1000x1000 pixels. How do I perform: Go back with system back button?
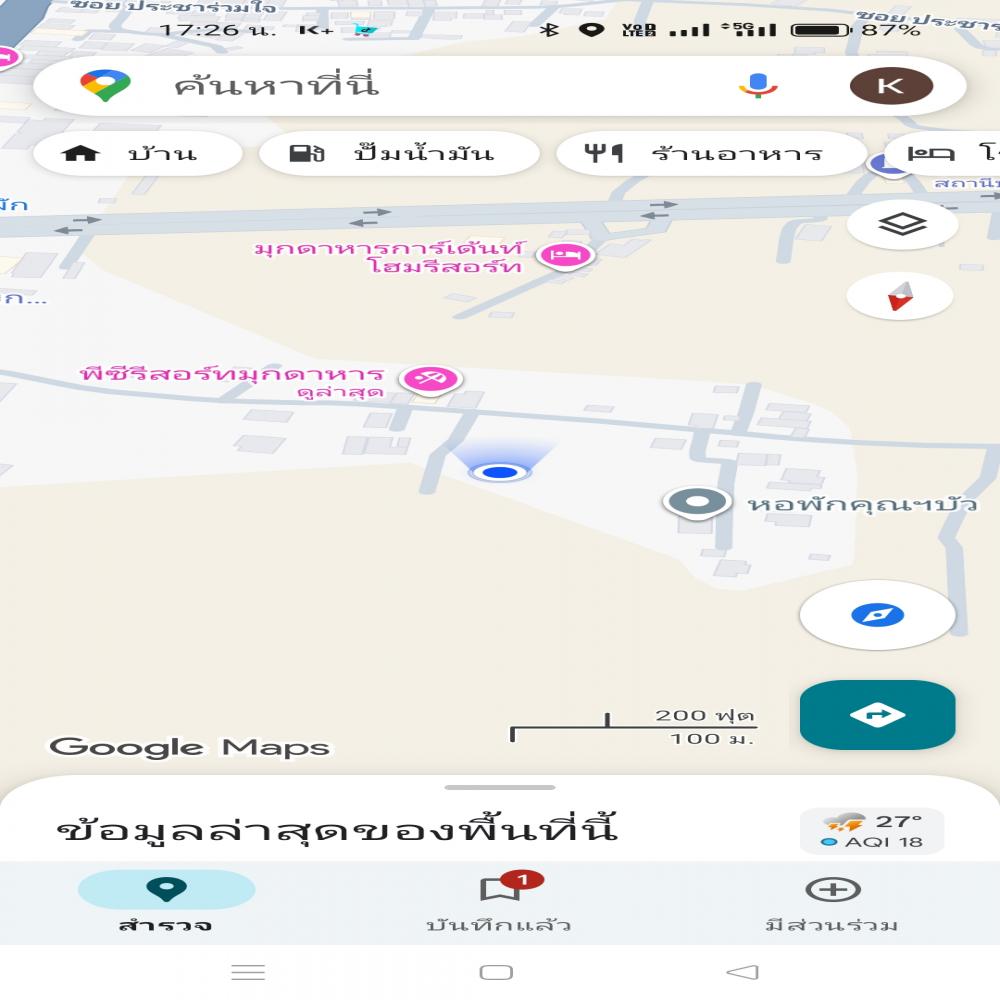click(742, 972)
